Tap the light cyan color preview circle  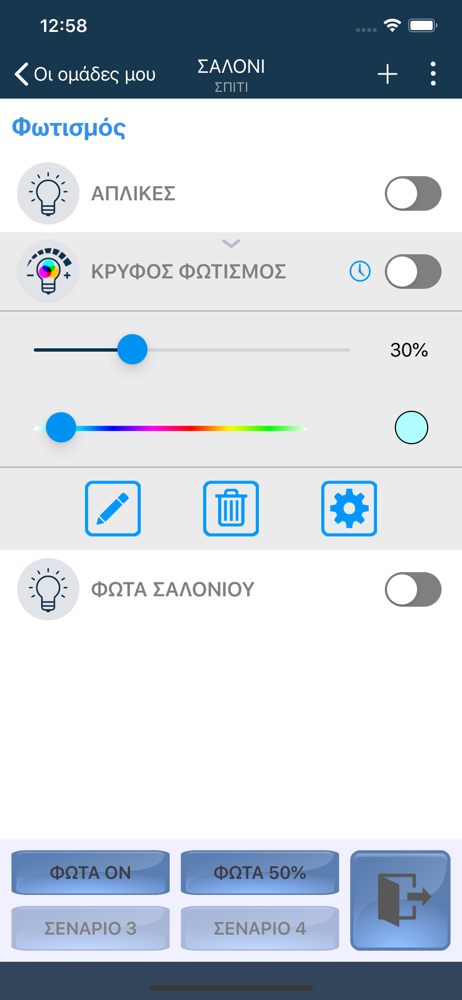412,428
